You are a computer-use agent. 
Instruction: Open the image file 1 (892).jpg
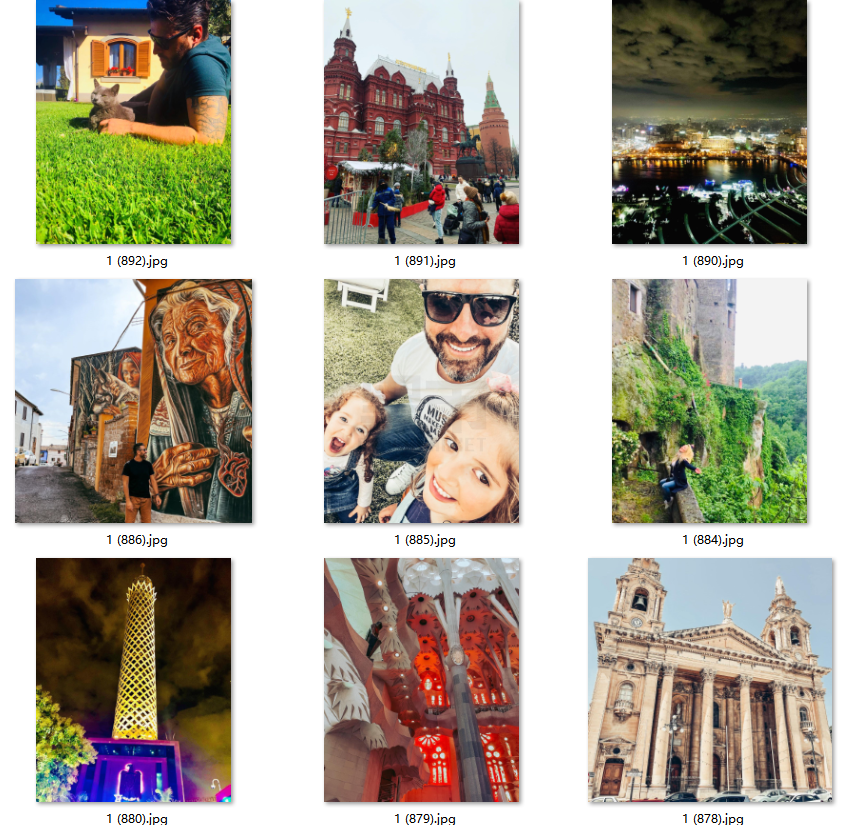[133, 122]
